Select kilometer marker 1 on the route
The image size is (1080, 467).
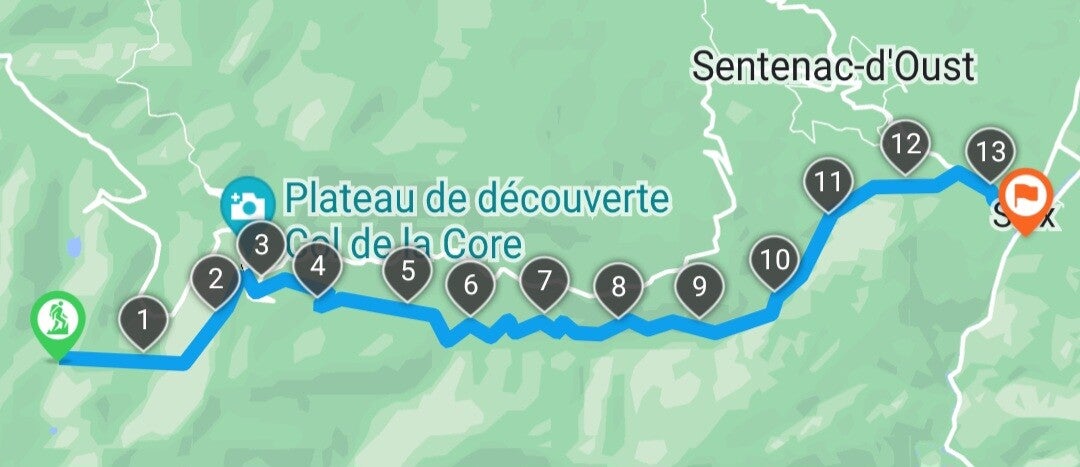click(x=145, y=321)
